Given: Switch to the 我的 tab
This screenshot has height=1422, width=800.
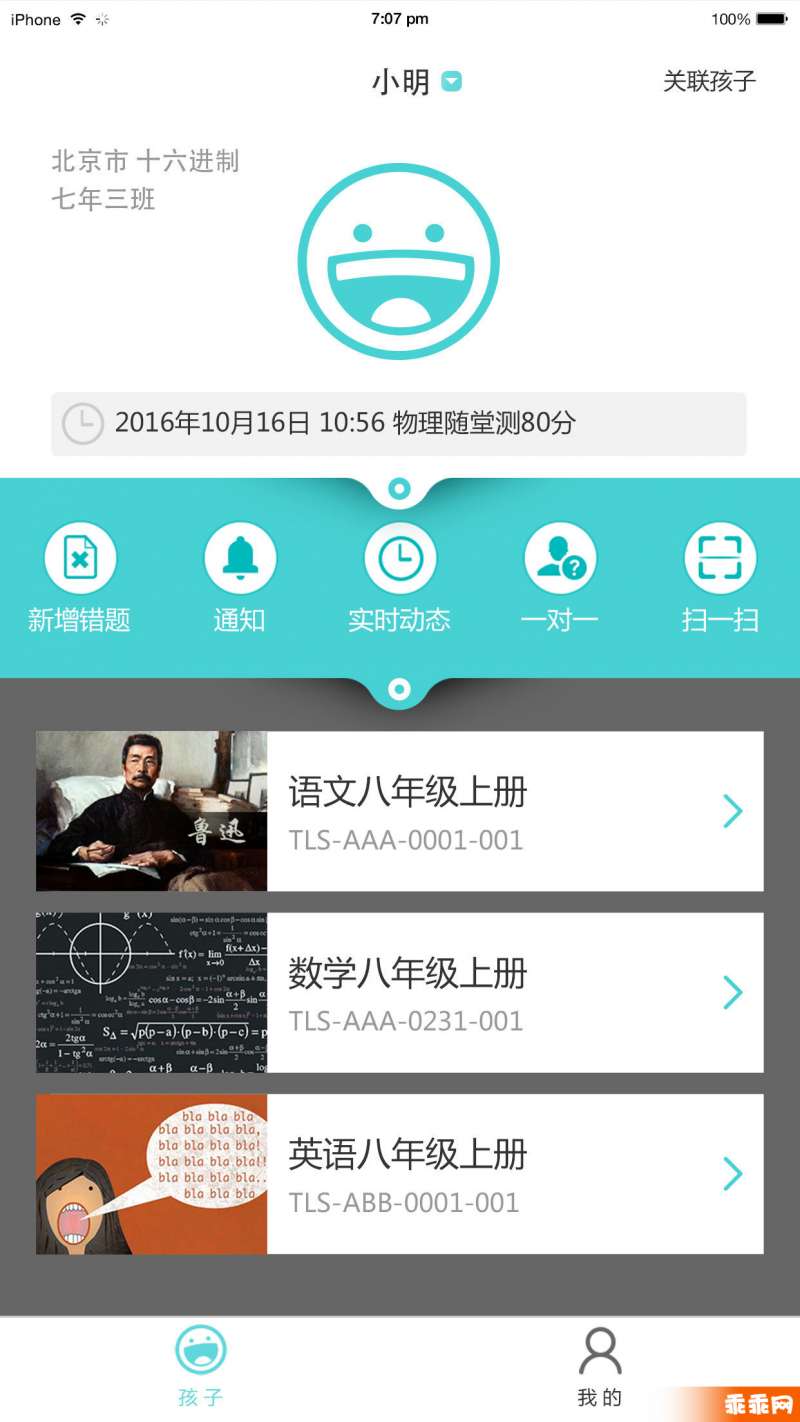Looking at the screenshot, I should pyautogui.click(x=600, y=1365).
